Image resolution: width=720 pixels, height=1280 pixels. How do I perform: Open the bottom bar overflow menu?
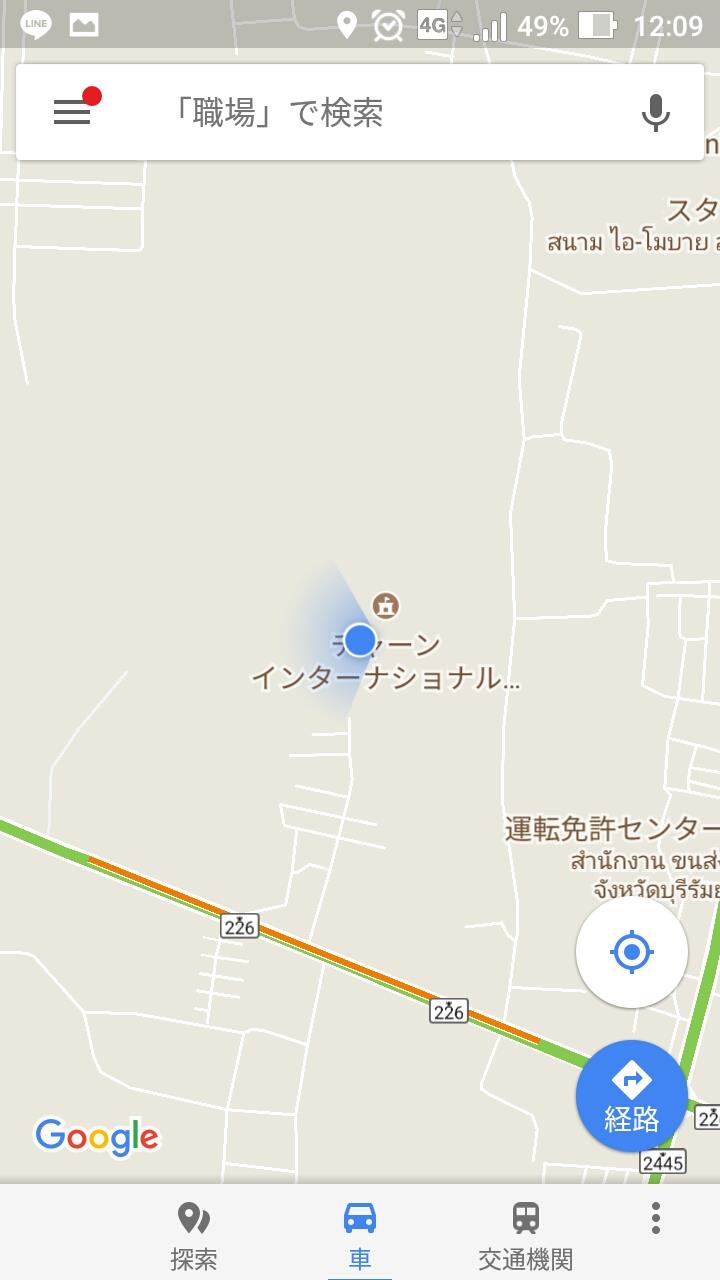[656, 1218]
